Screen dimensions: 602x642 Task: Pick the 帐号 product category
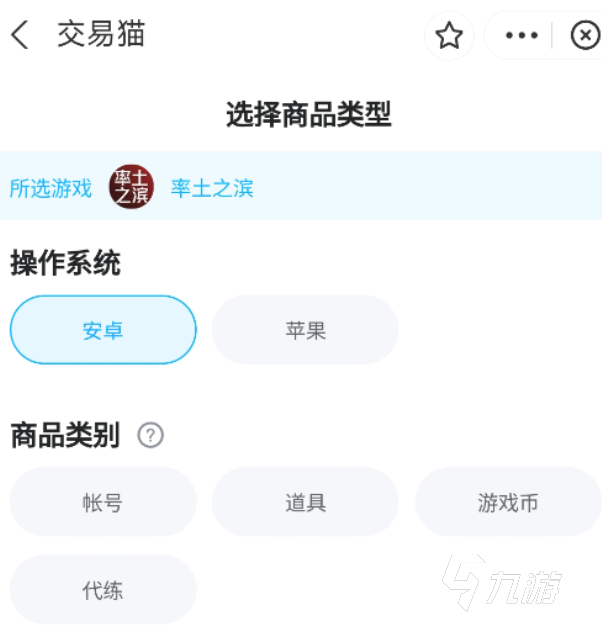click(103, 502)
